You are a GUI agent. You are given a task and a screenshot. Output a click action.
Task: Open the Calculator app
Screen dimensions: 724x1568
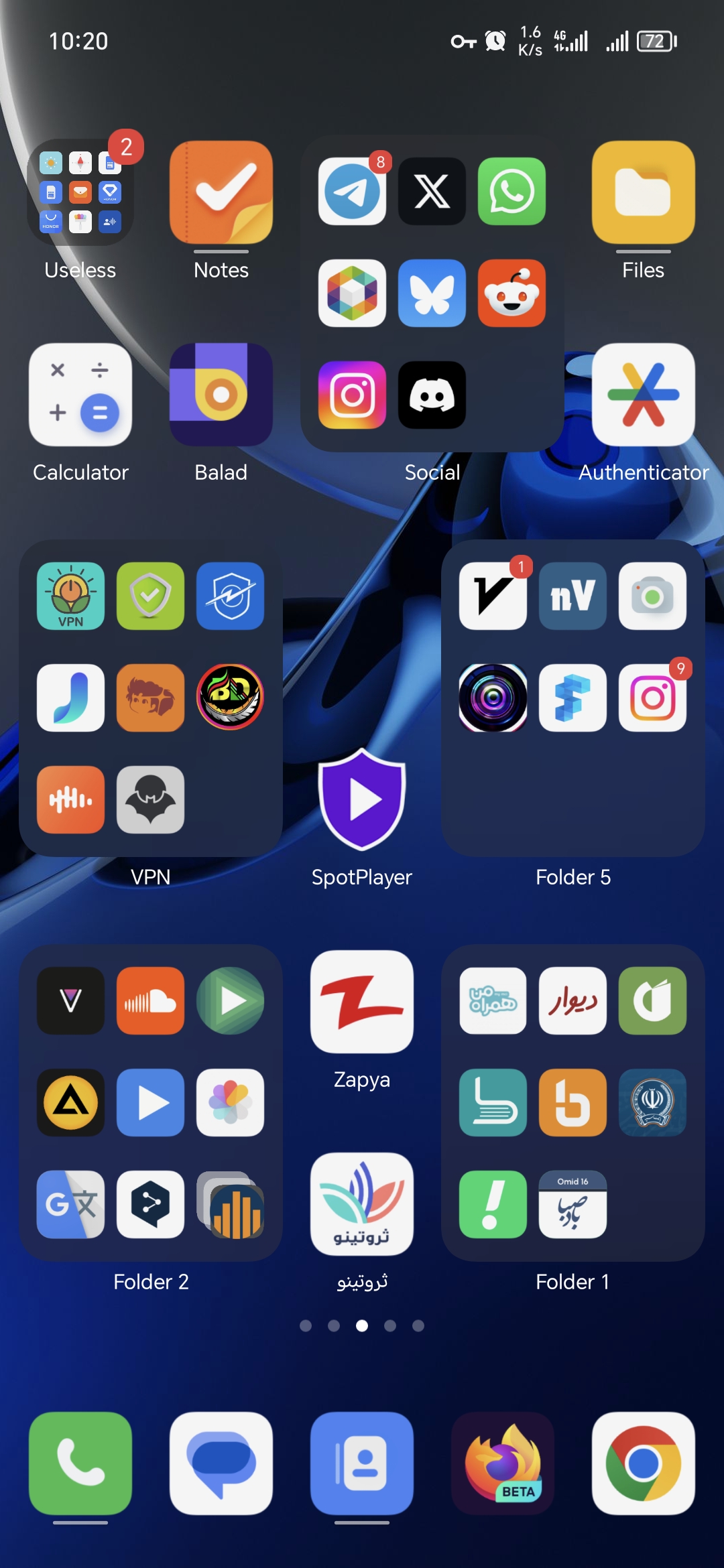tap(80, 395)
